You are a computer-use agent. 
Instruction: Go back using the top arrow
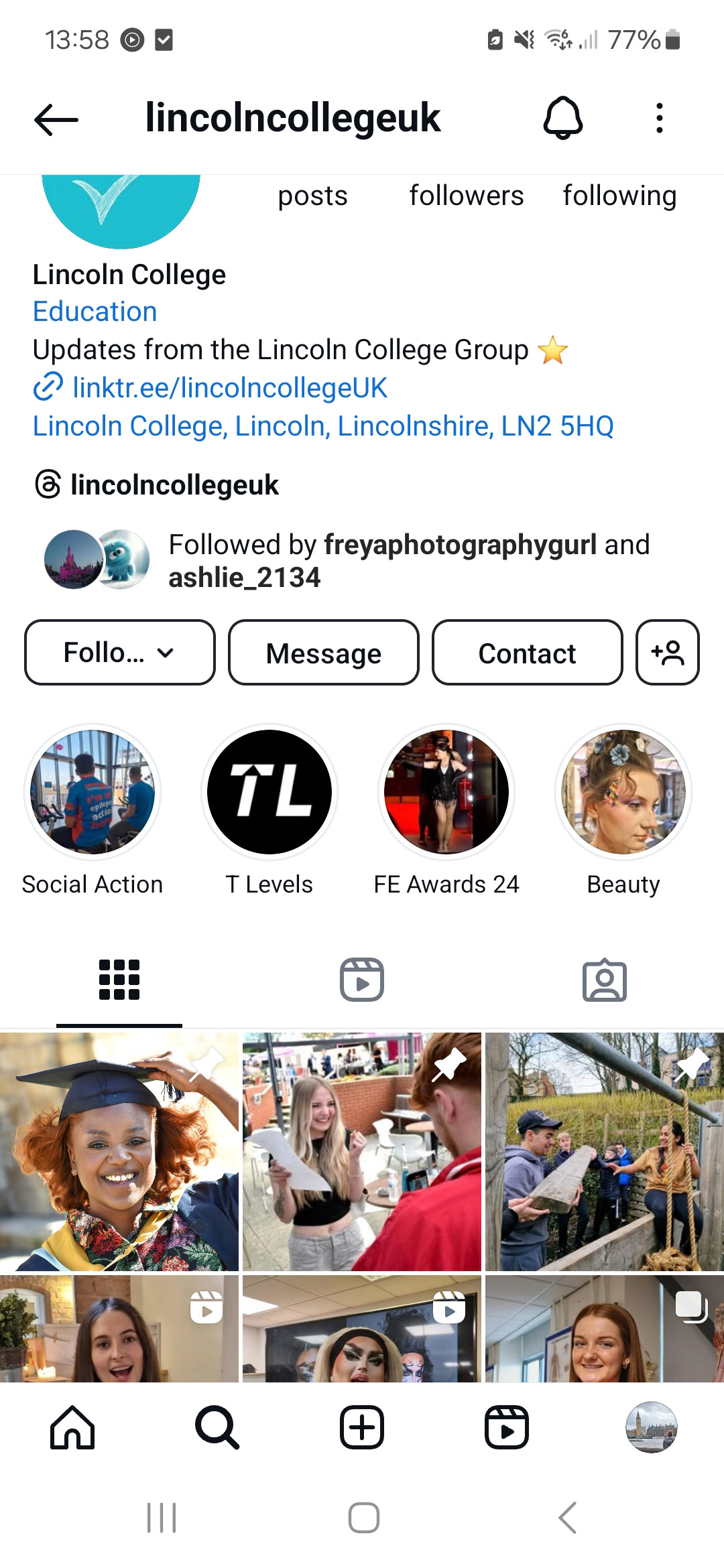click(x=56, y=119)
